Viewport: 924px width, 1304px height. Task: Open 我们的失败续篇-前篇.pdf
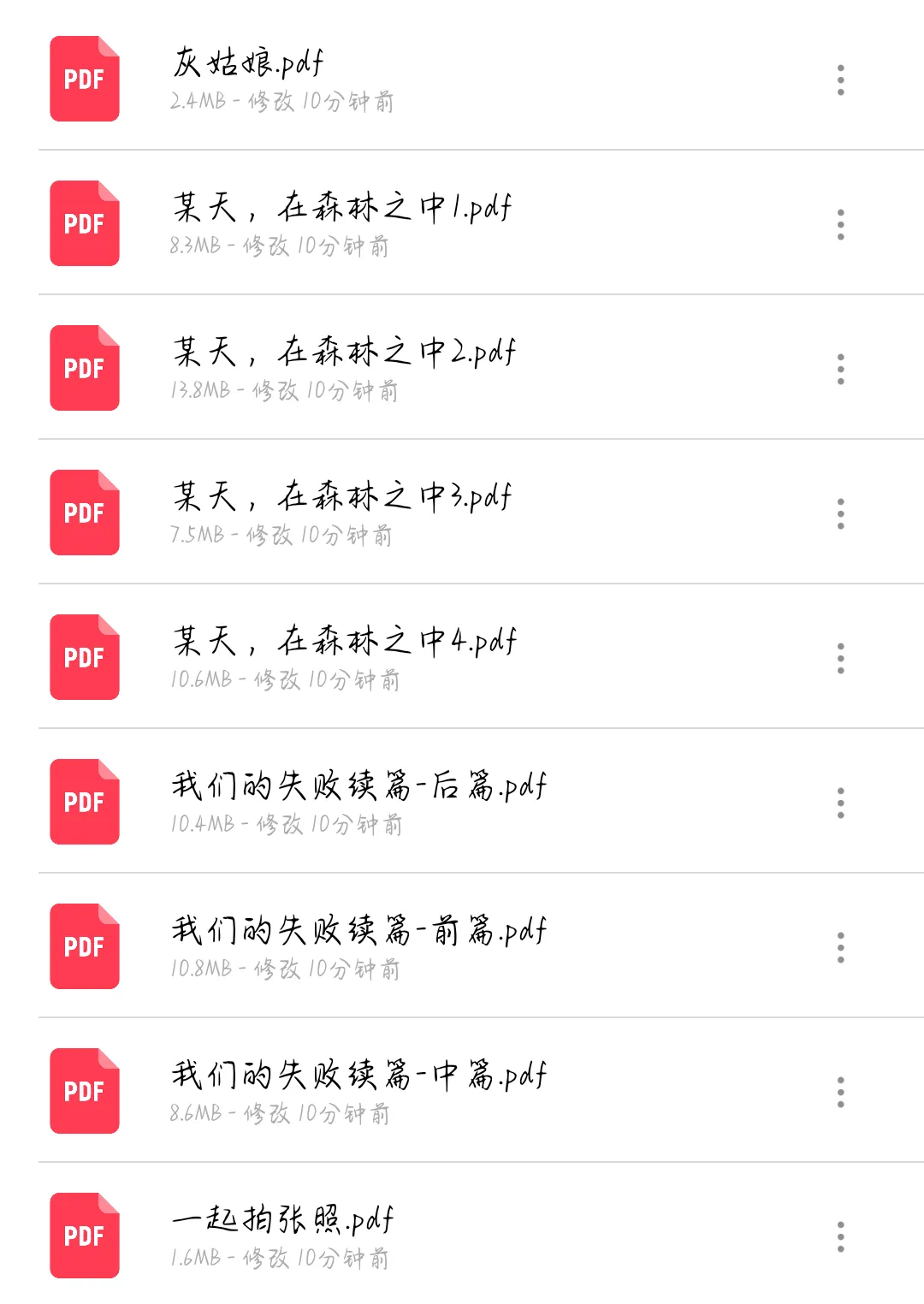(359, 932)
